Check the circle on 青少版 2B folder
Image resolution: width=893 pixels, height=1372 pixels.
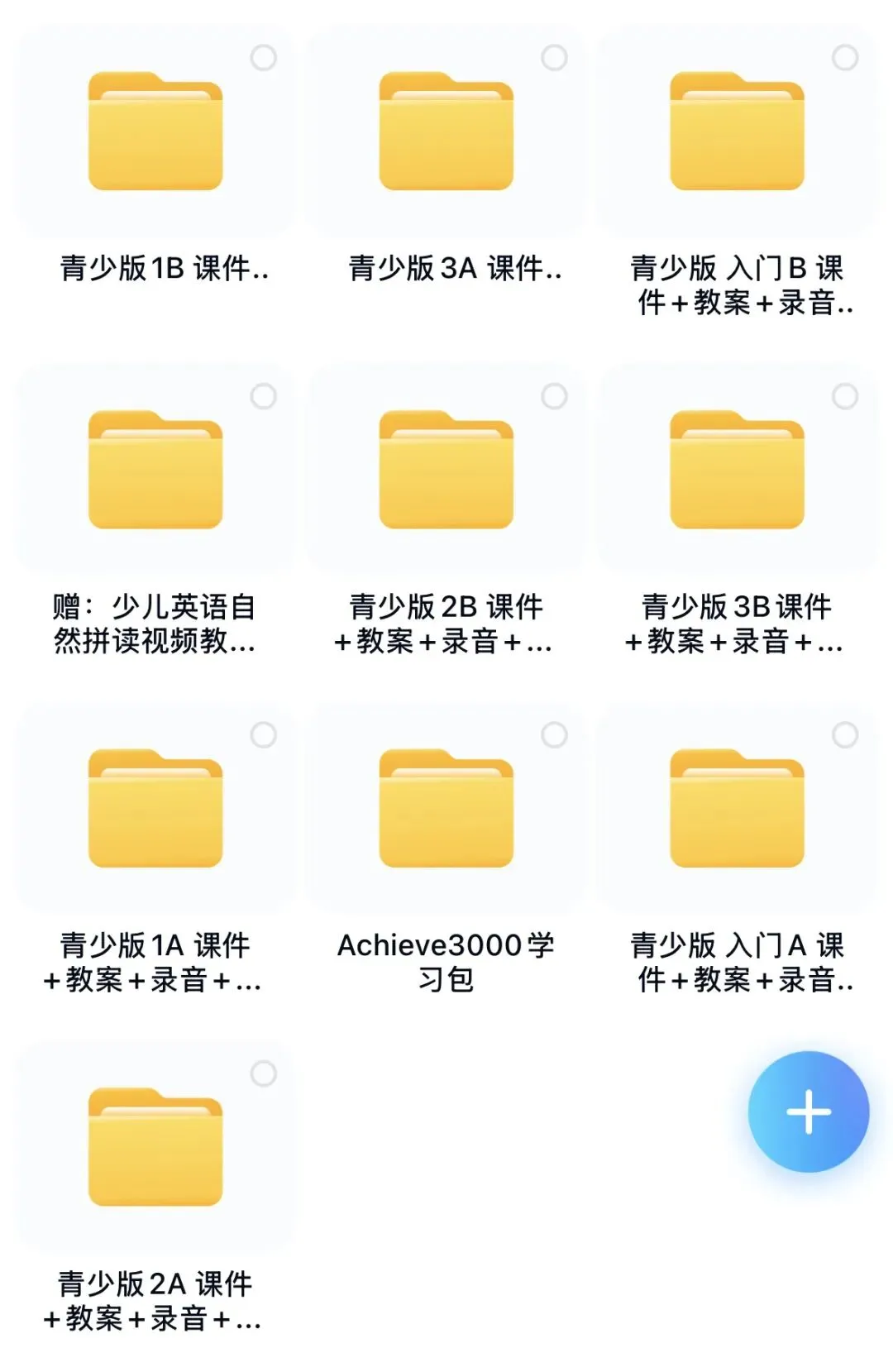pyautogui.click(x=554, y=396)
